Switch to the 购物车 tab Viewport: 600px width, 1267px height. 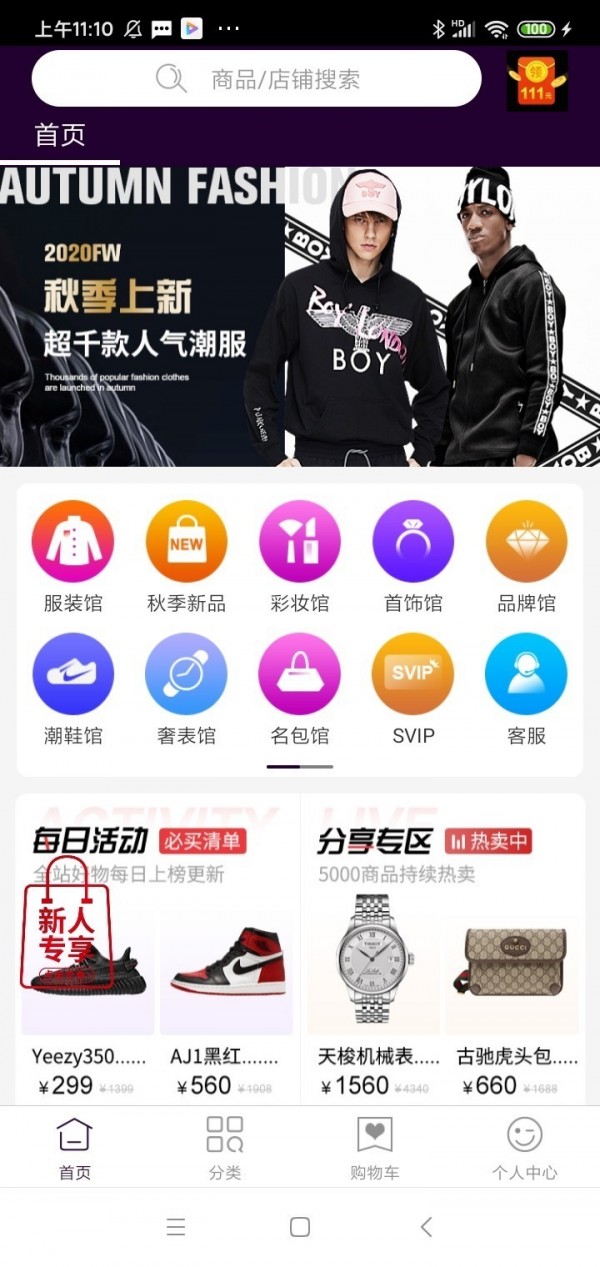click(375, 1147)
